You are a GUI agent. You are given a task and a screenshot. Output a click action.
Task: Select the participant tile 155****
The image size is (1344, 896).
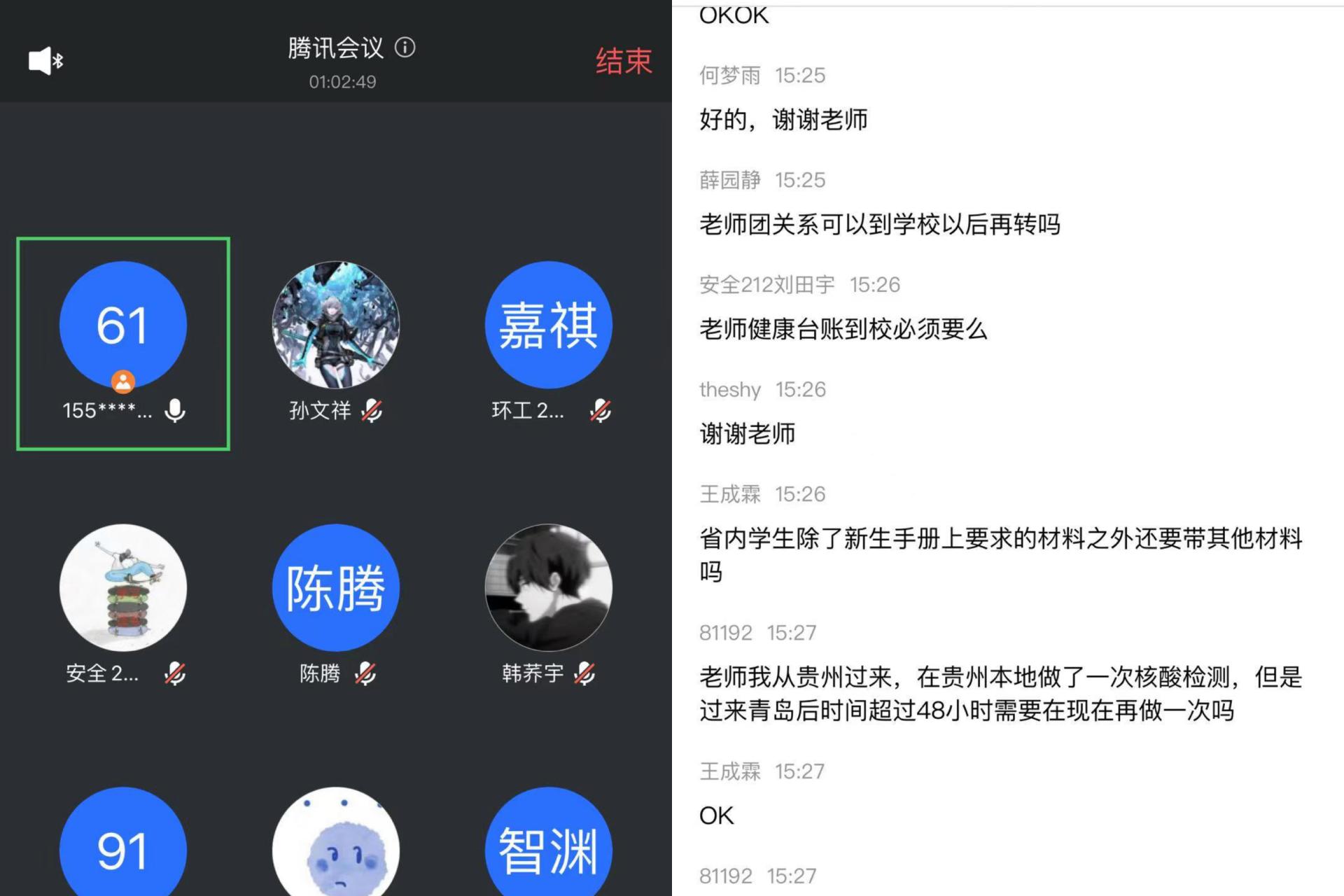(123, 343)
